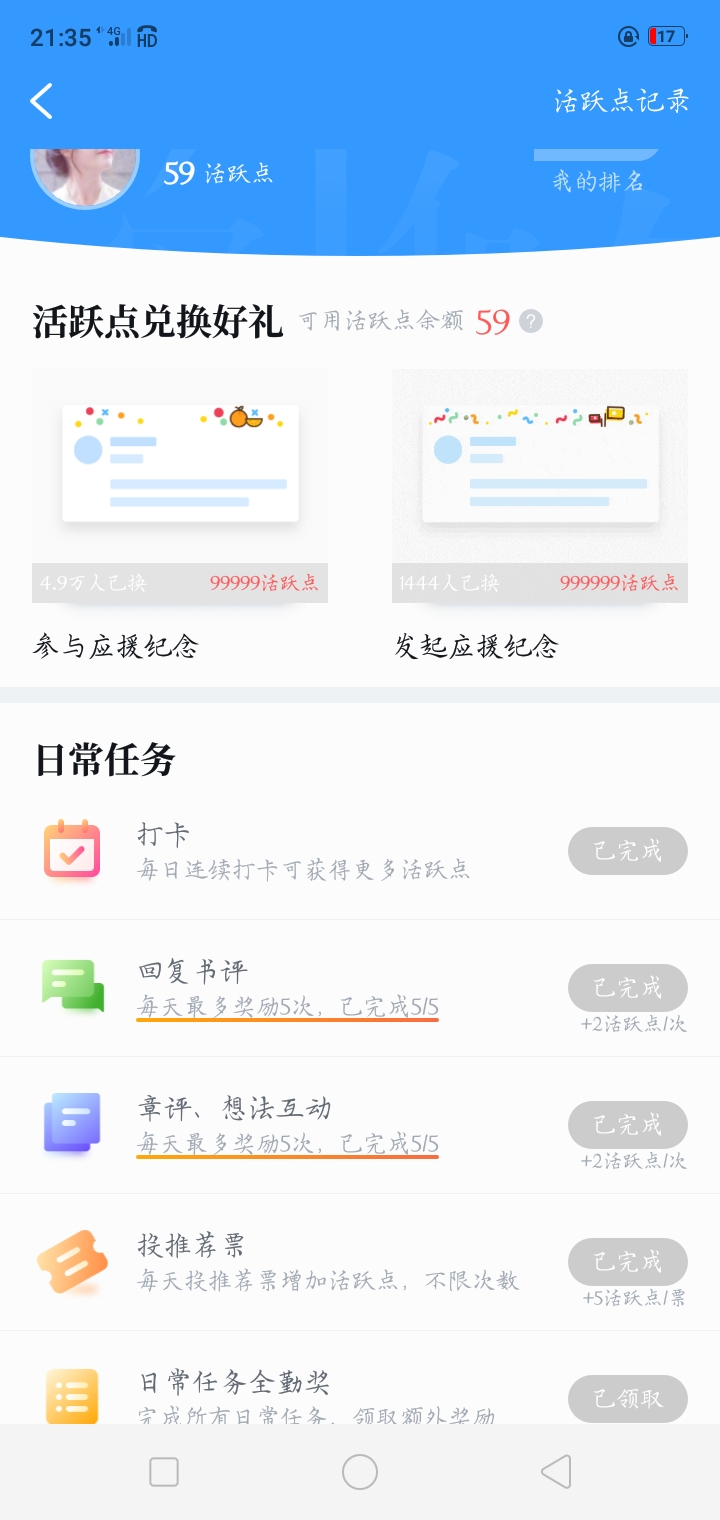The height and width of the screenshot is (1520, 720).
Task: Open the 发起应援纪念 reward card
Action: [x=540, y=487]
